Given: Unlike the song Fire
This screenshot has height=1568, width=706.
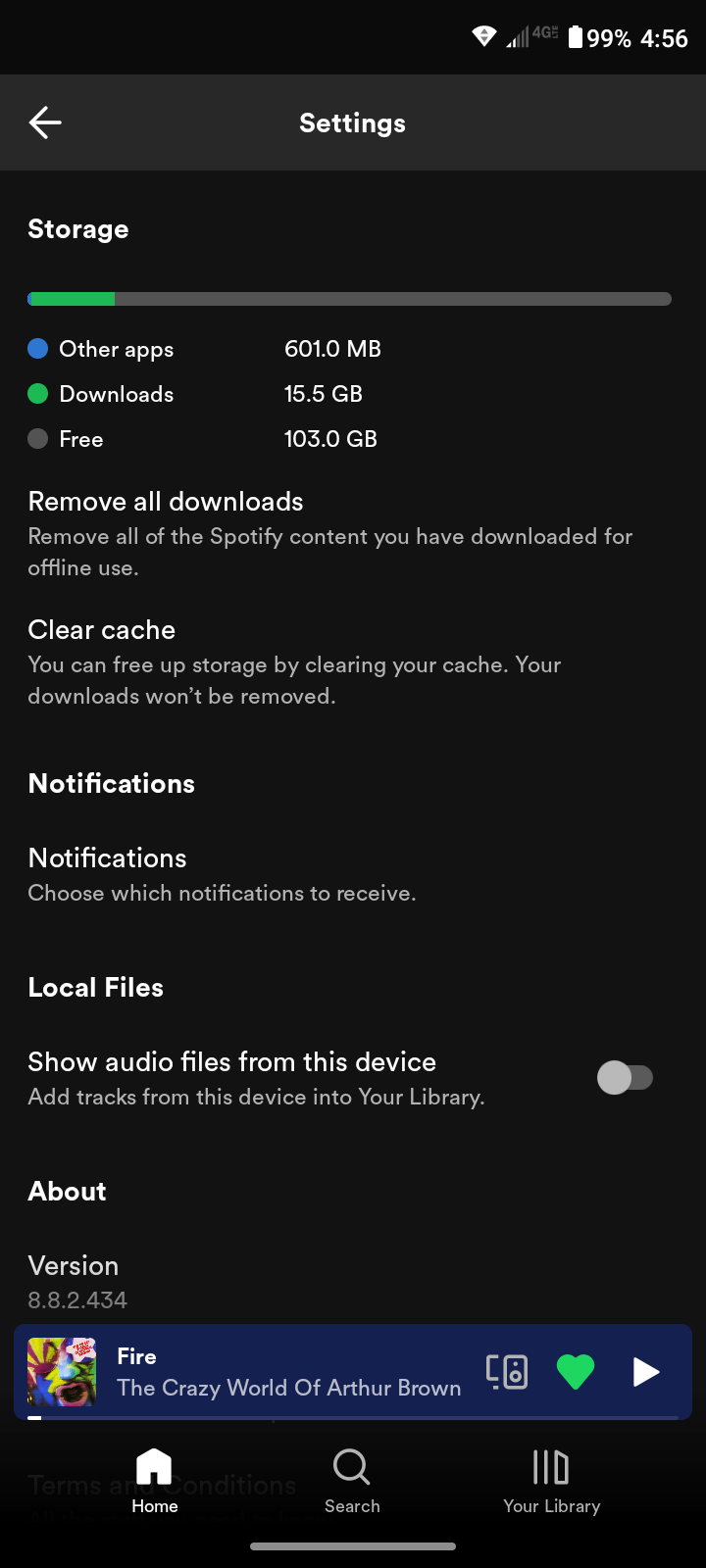Looking at the screenshot, I should [x=576, y=1372].
